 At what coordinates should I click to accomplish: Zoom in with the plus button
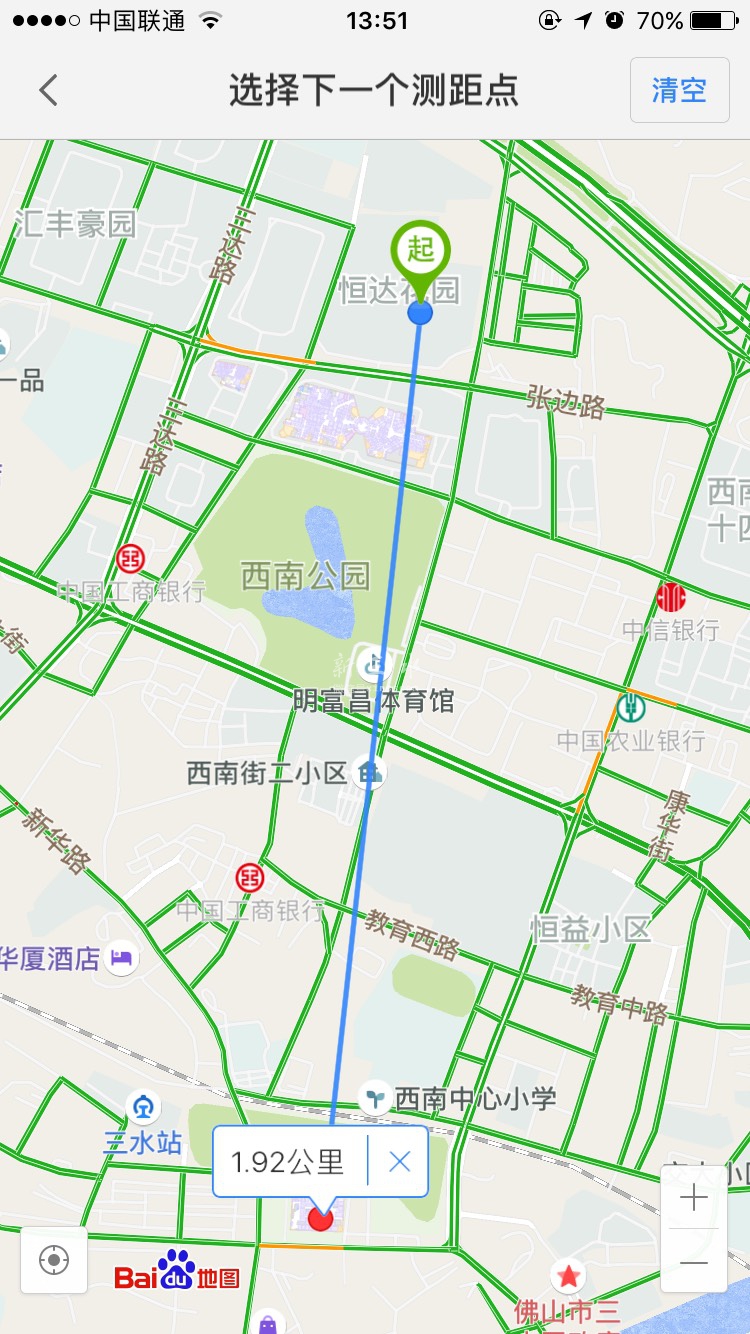tap(693, 1197)
